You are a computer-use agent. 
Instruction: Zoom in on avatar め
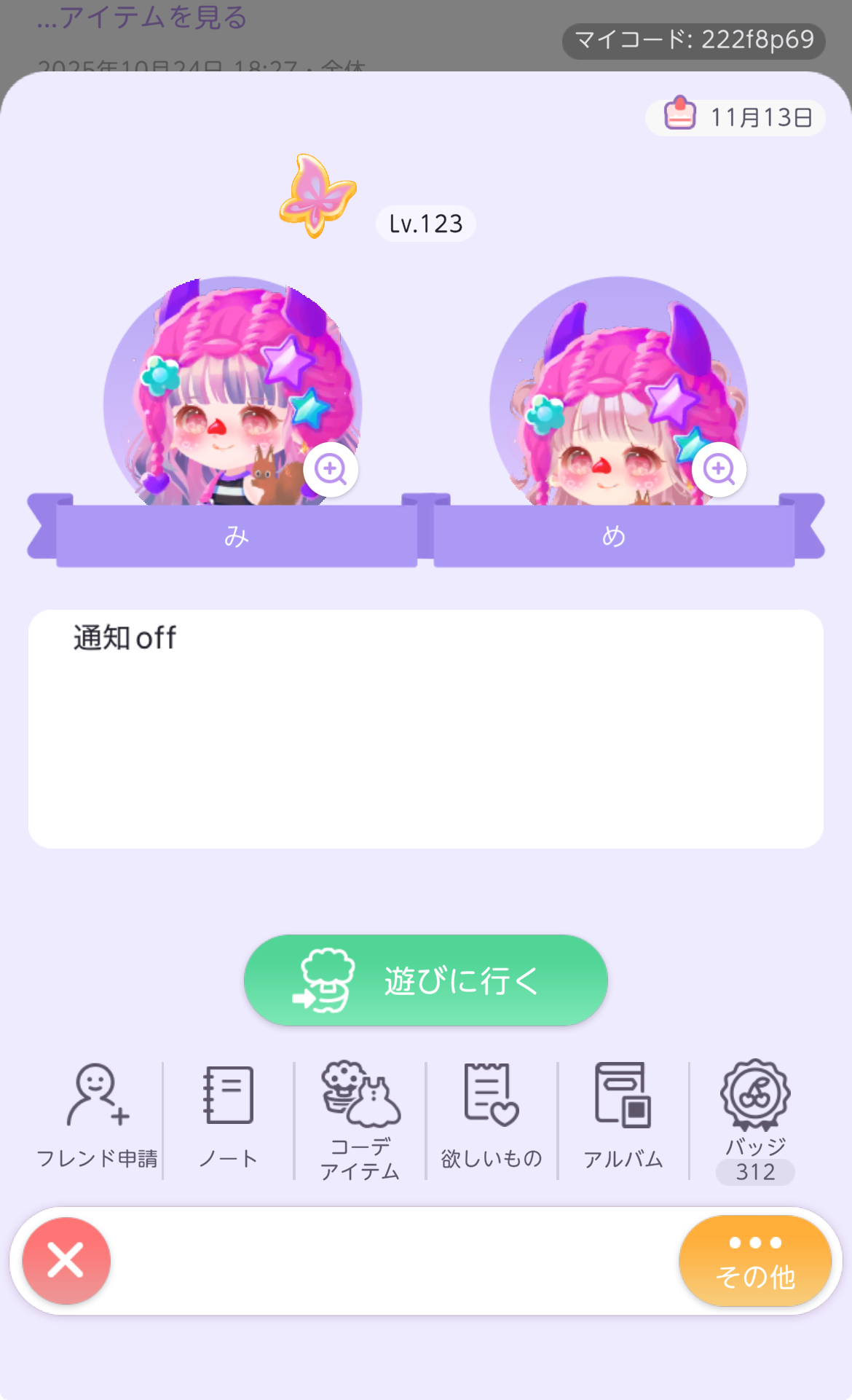point(719,469)
